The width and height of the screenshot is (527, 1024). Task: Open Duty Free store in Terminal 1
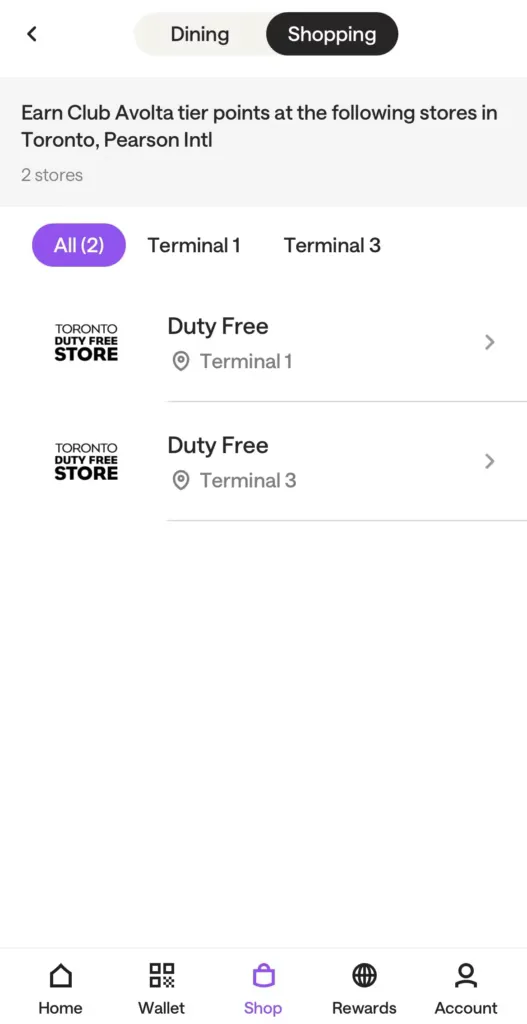pos(263,343)
